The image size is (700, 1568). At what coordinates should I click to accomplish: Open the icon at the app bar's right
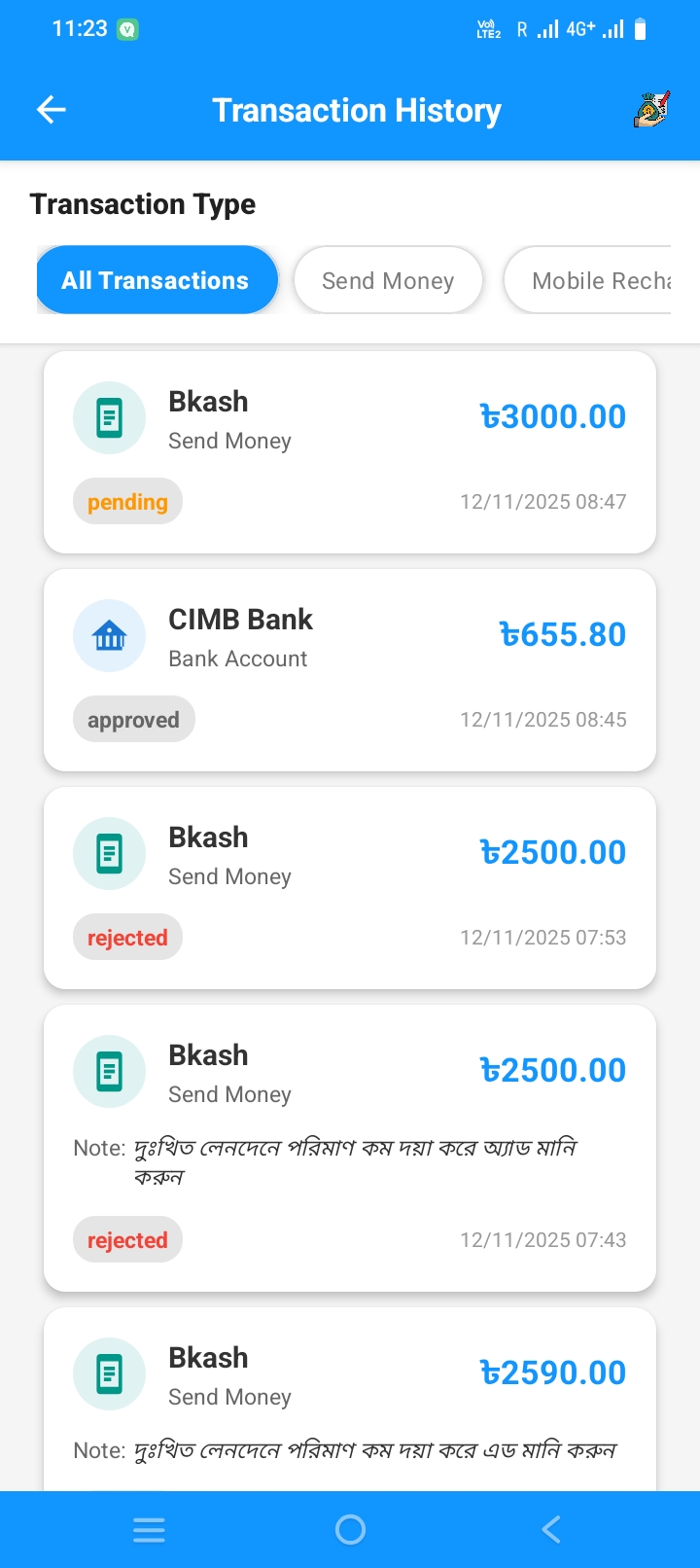pos(650,110)
